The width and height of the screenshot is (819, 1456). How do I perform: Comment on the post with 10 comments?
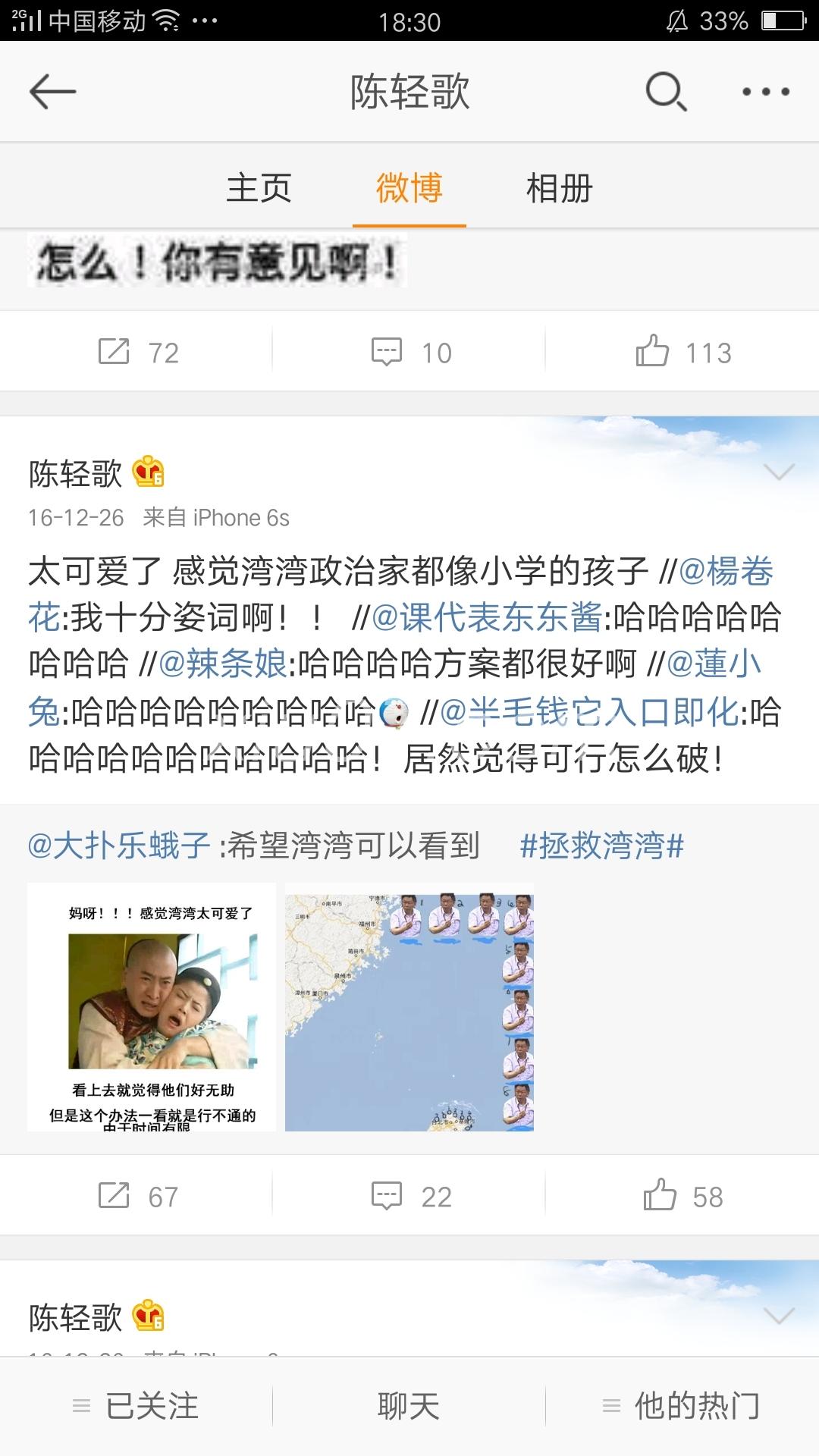pyautogui.click(x=409, y=353)
